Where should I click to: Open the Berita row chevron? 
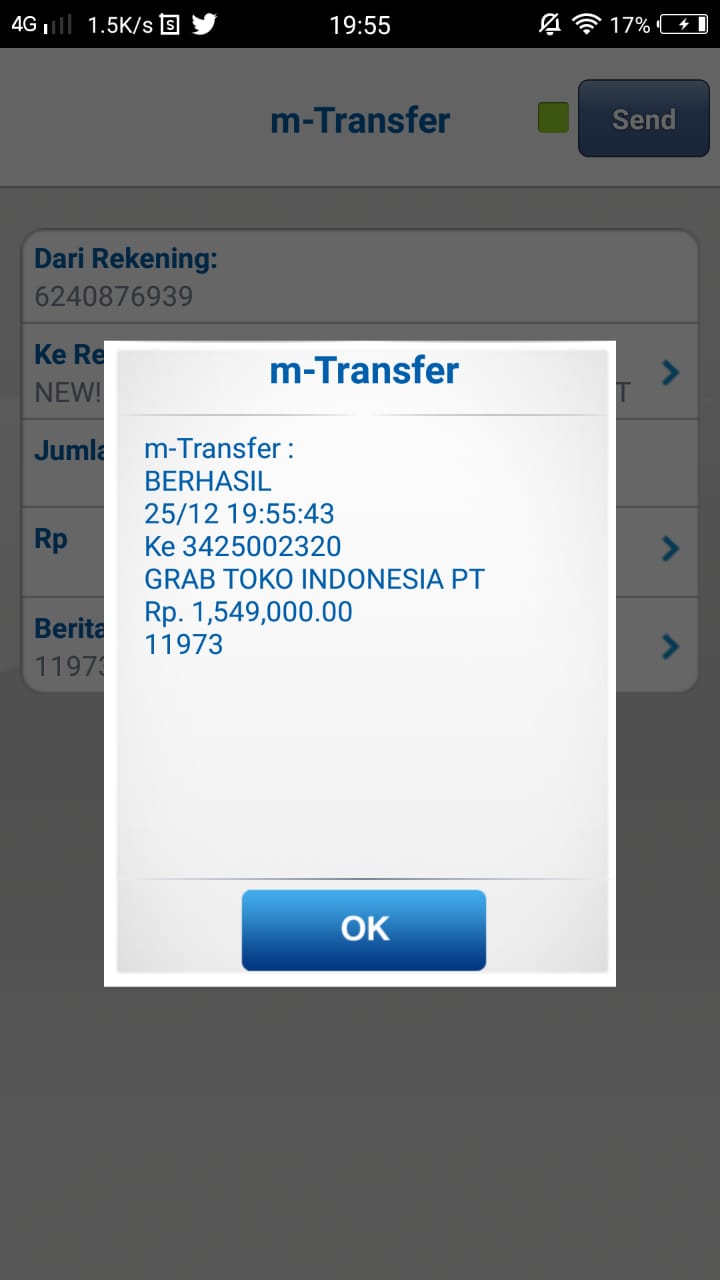tap(671, 647)
